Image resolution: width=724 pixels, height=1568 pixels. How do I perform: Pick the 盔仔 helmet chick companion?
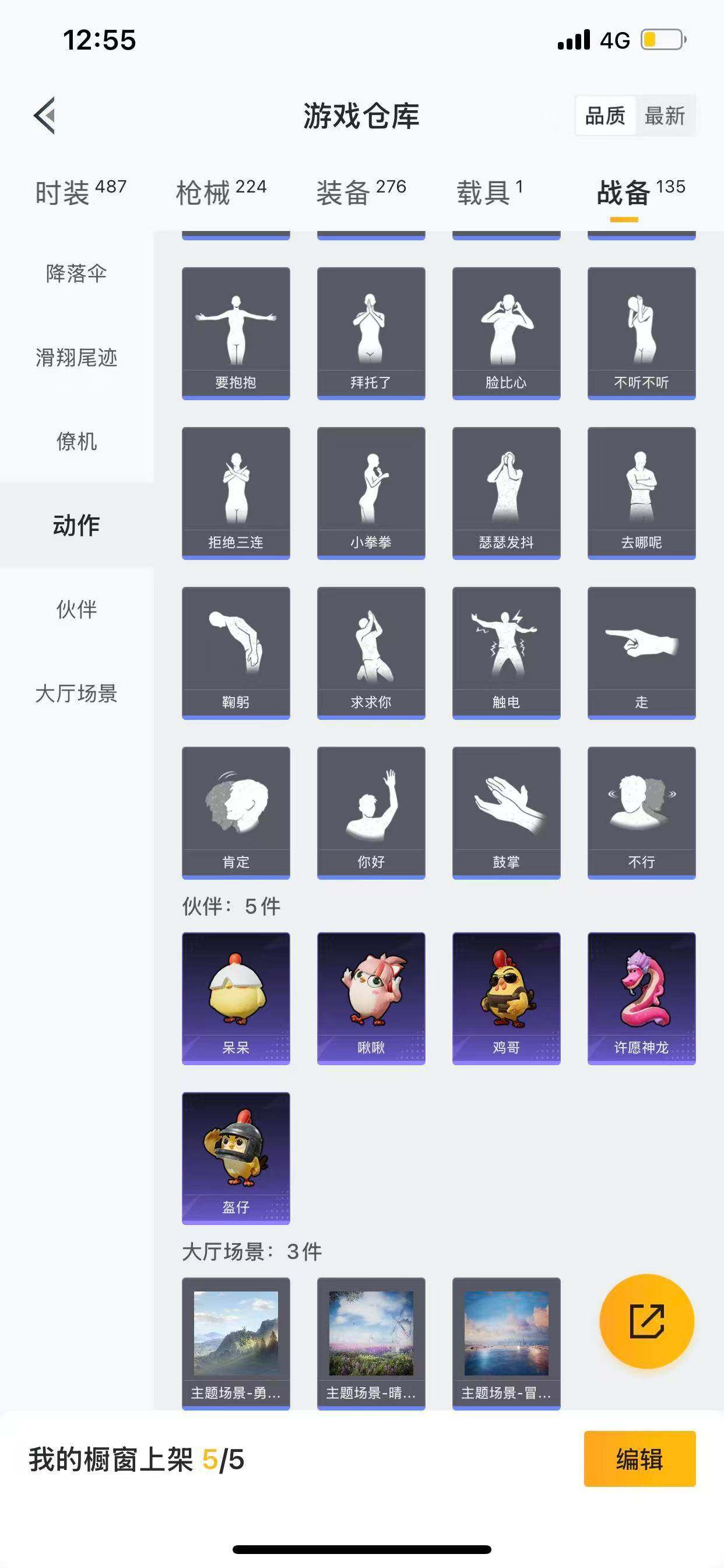[x=236, y=1157]
